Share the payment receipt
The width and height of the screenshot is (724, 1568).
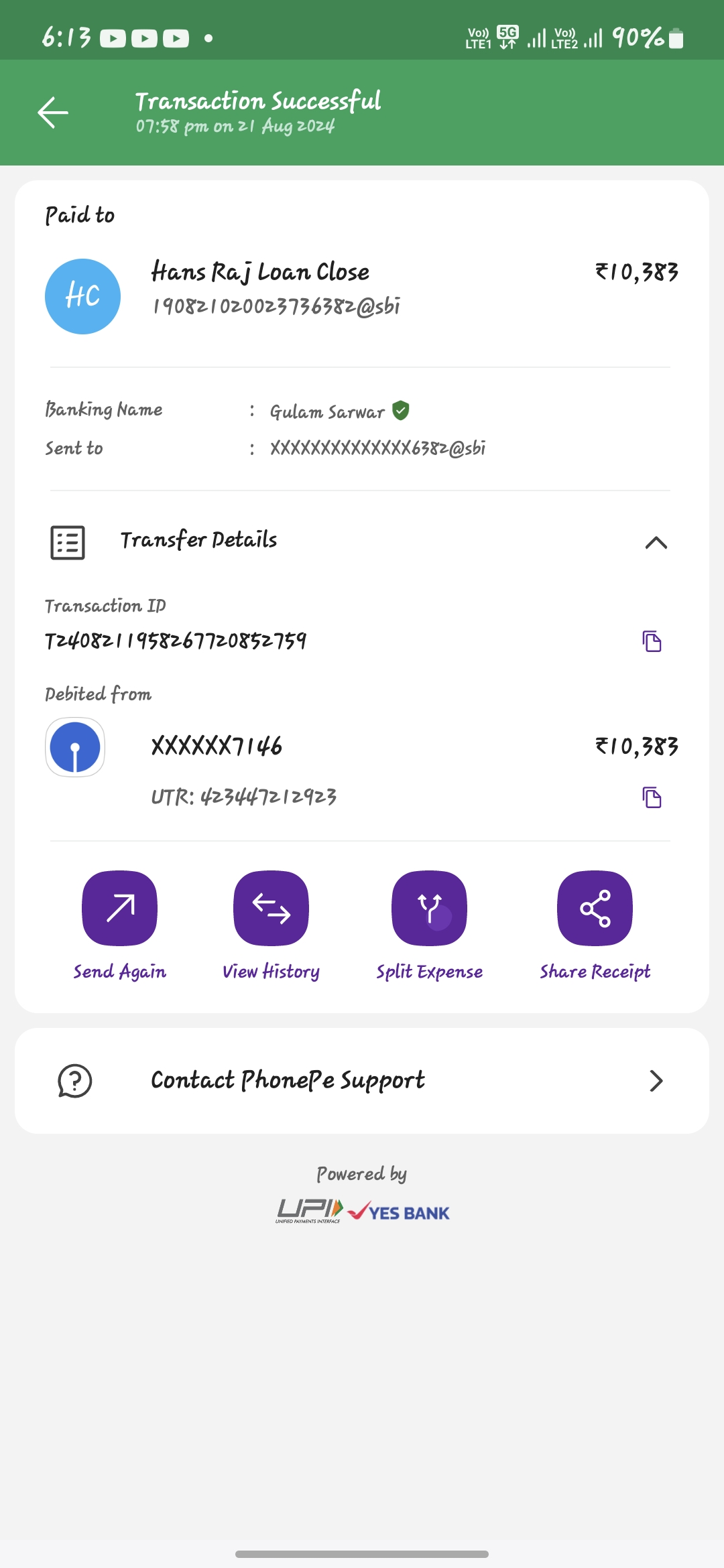tap(595, 909)
